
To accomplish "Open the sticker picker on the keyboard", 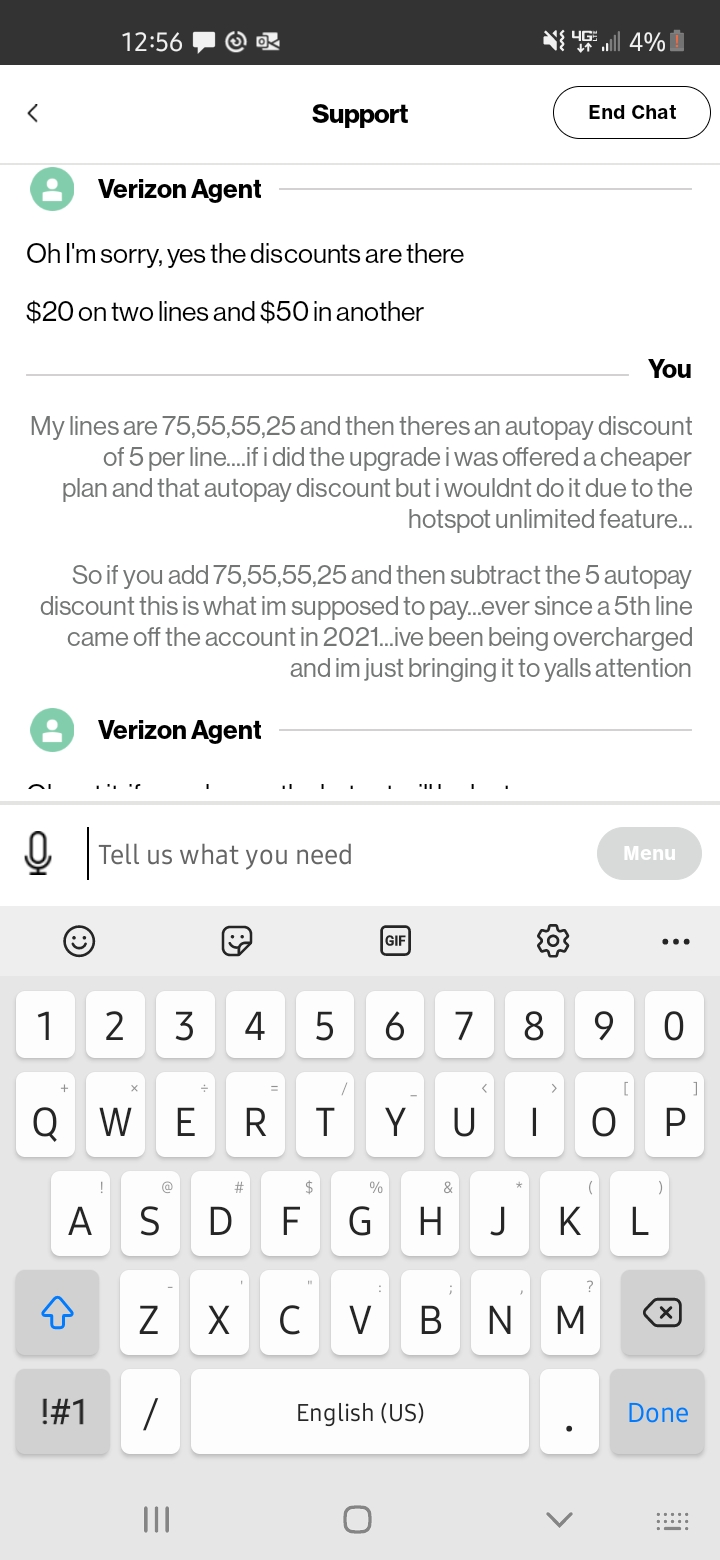I will point(237,940).
